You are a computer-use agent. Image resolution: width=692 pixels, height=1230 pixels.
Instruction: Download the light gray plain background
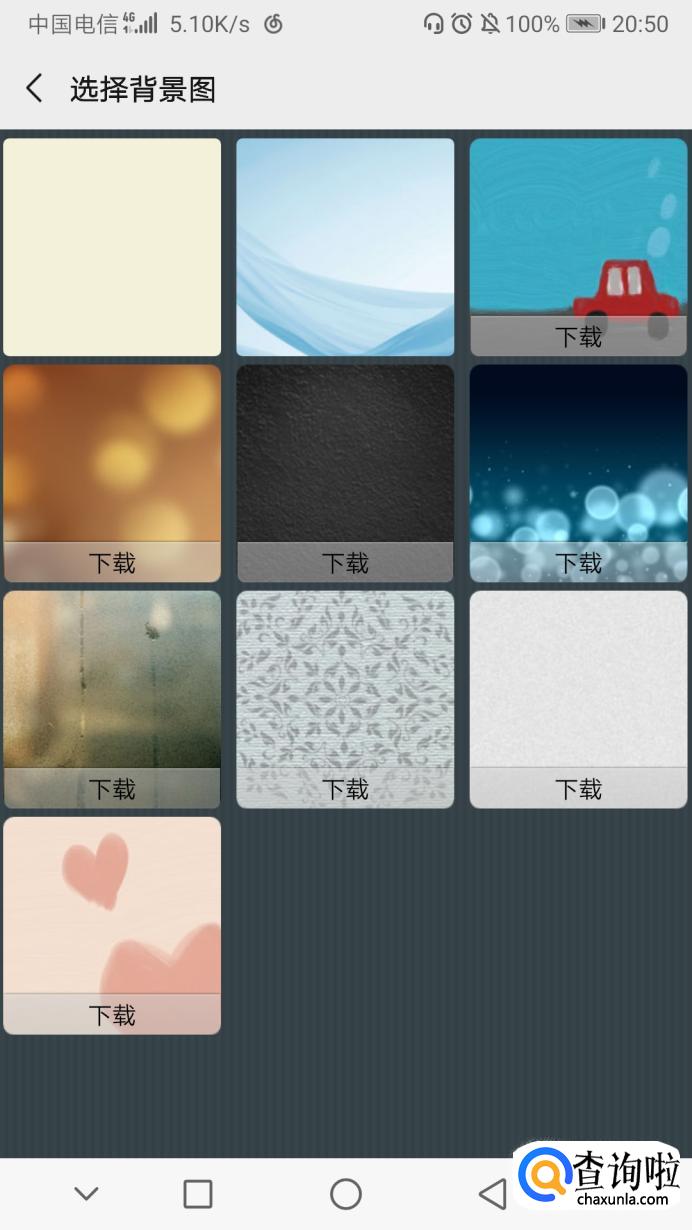(578, 789)
